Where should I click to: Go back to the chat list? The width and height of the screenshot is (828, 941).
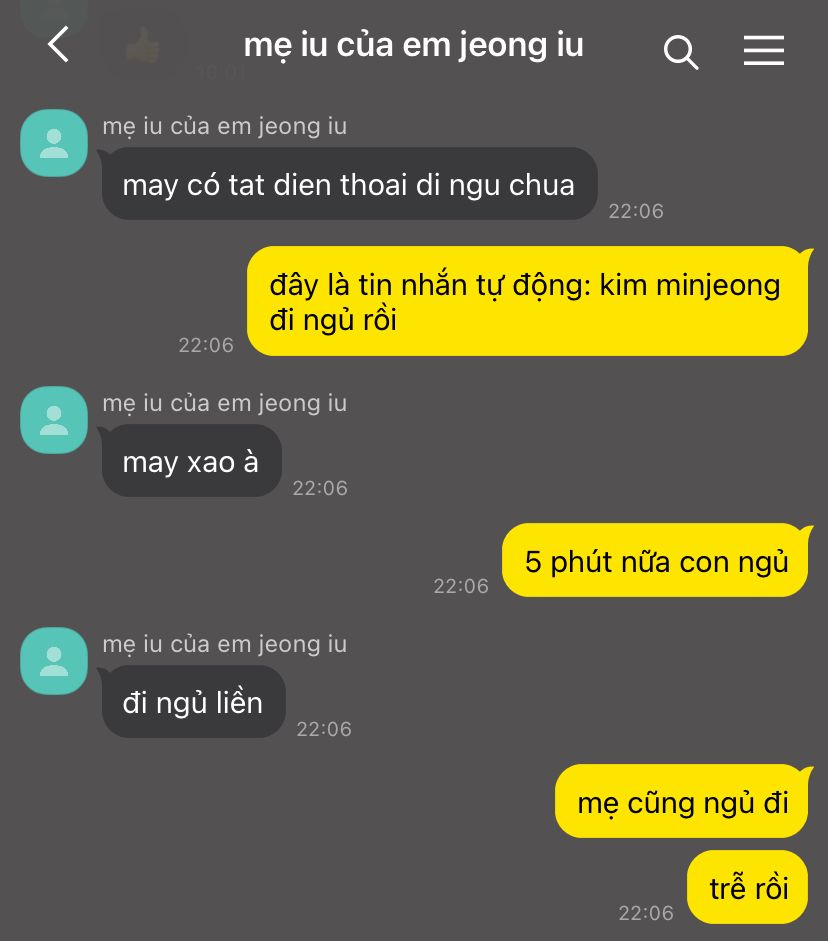click(59, 45)
